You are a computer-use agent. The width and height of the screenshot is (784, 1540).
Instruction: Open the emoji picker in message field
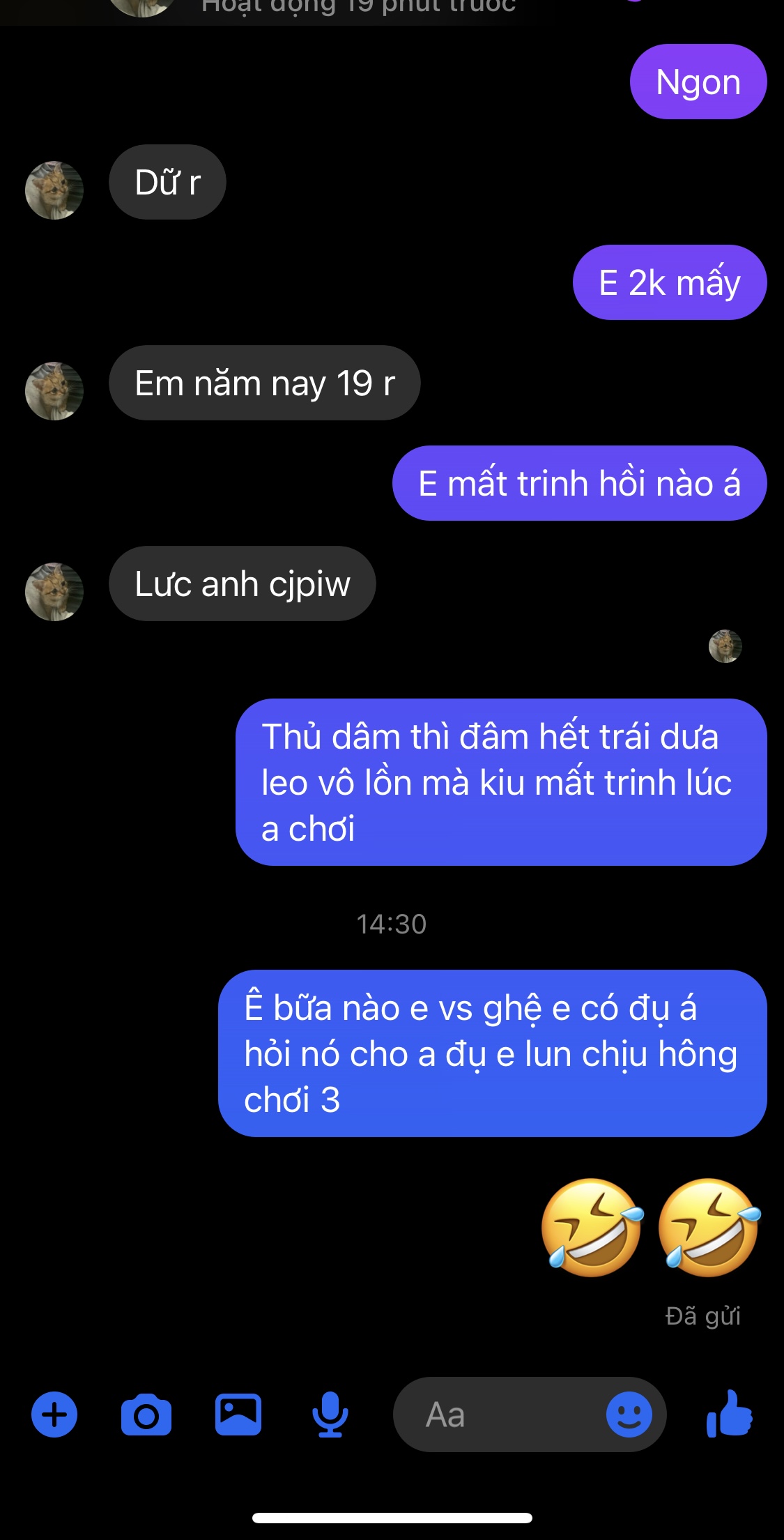click(x=629, y=1415)
